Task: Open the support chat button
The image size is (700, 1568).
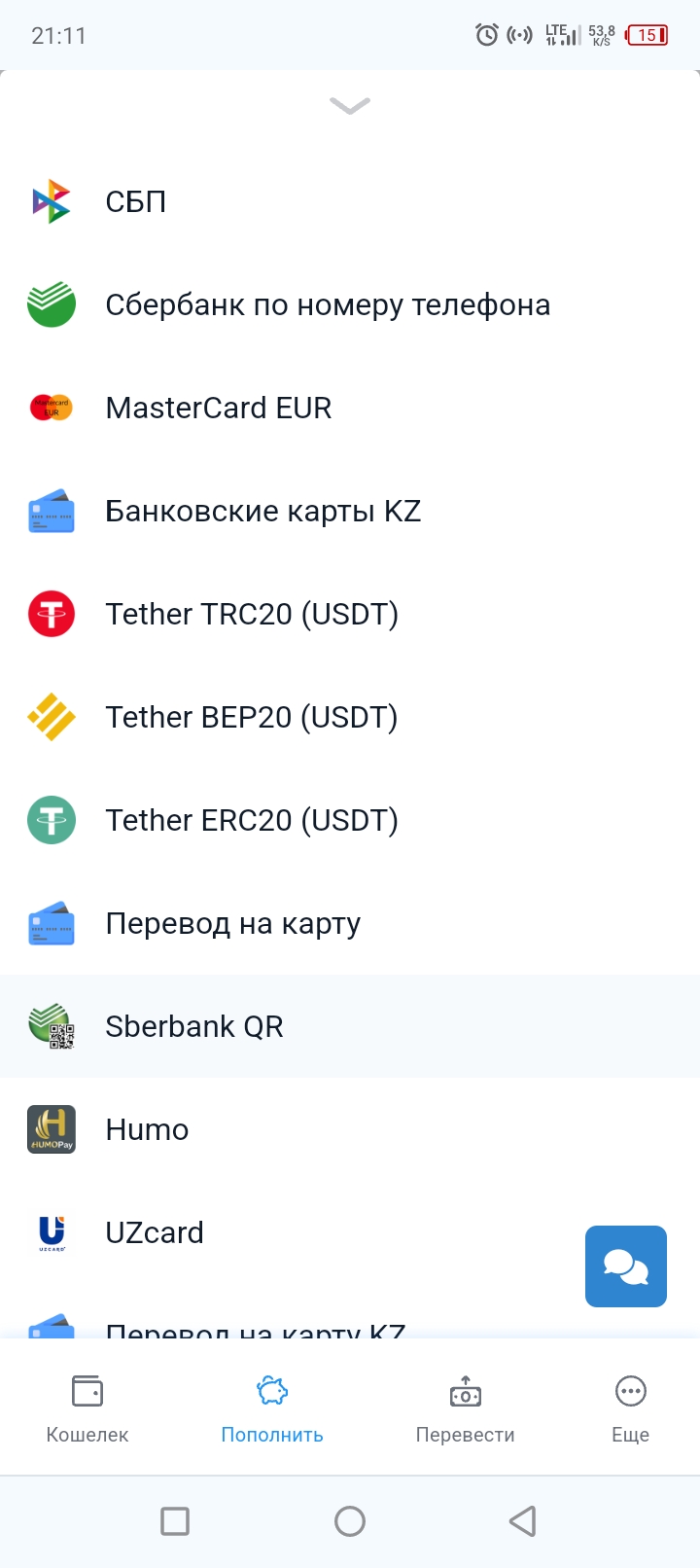Action: (626, 1265)
